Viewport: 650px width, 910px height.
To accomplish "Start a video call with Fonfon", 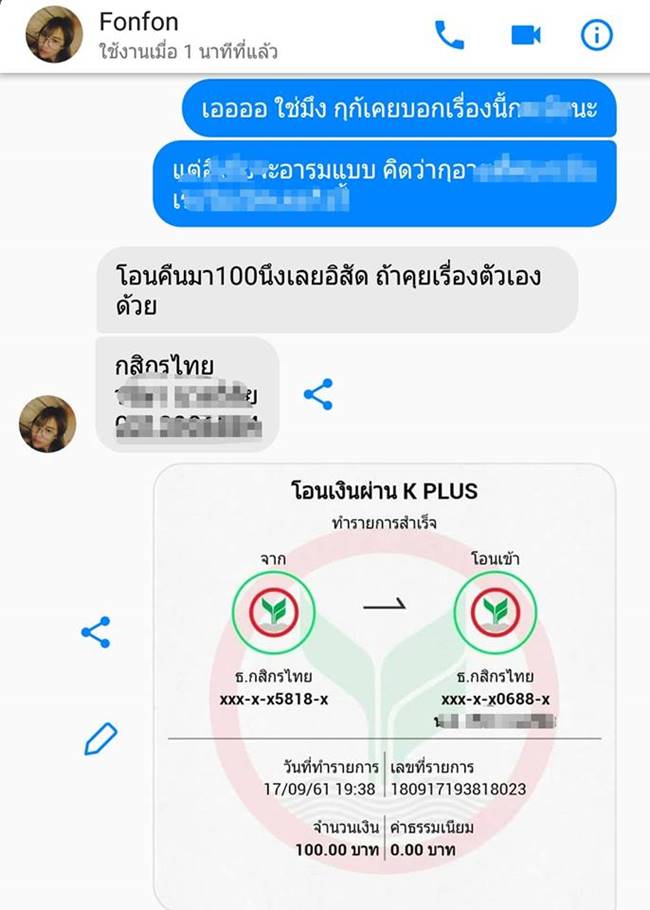I will coord(525,35).
